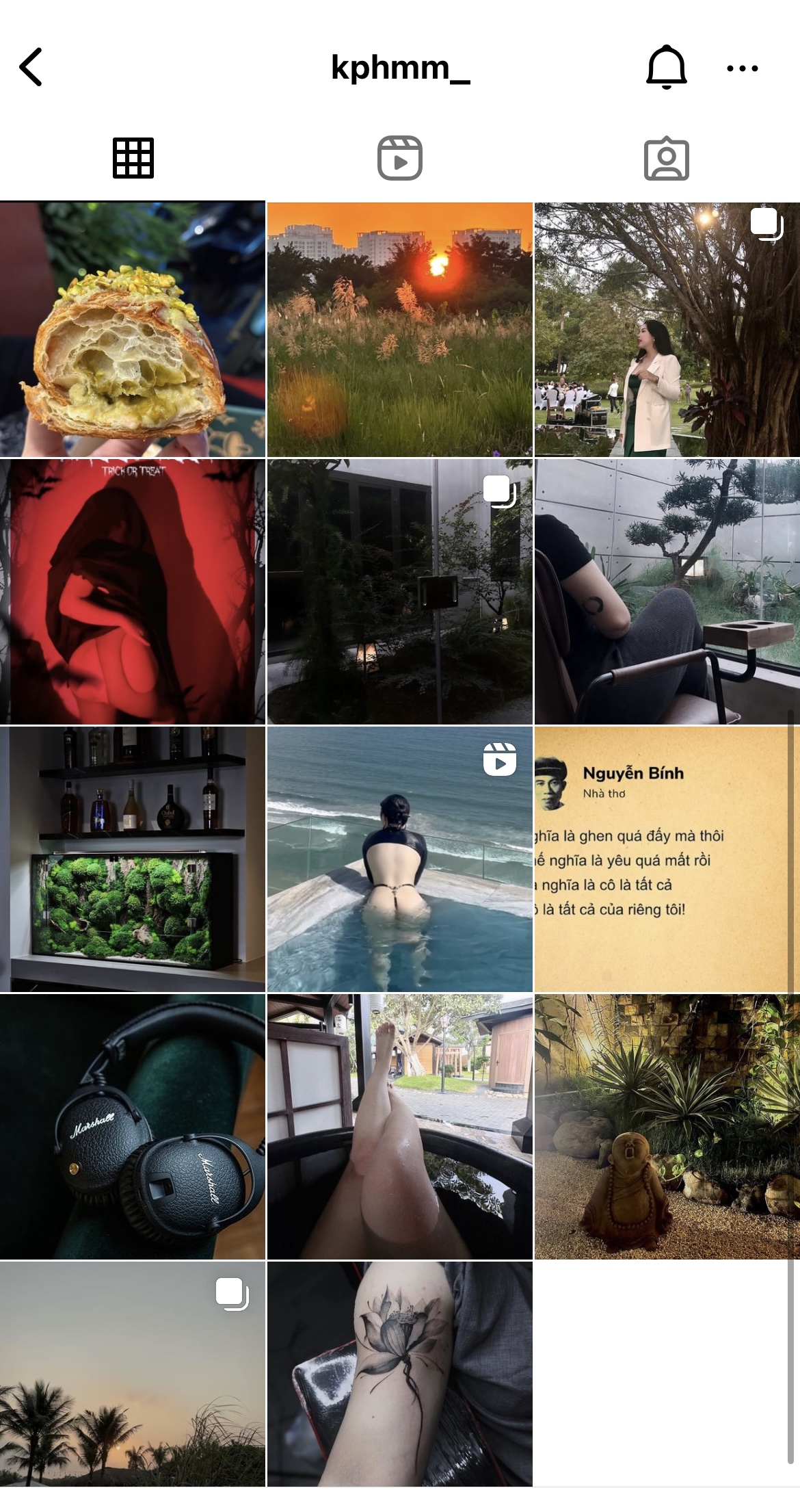Open the moss aquarium and bottles post
The image size is (800, 1512).
tap(133, 859)
